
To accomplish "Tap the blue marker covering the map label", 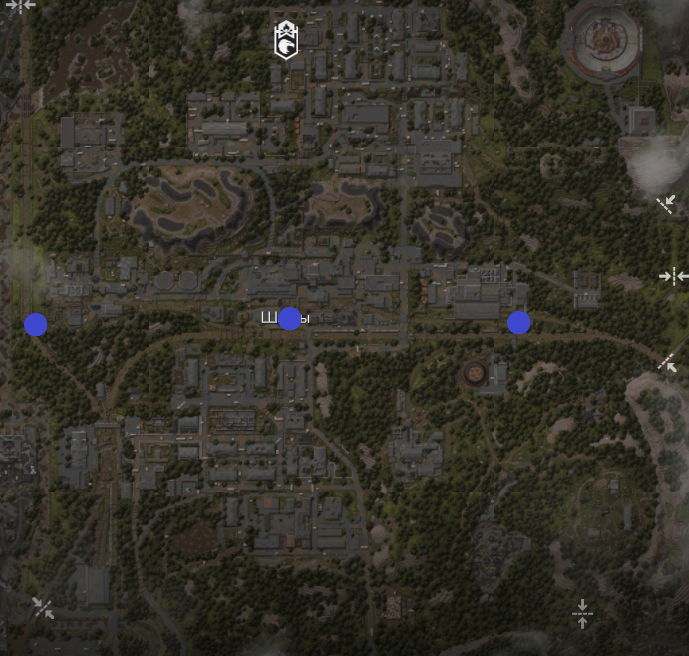I will coord(289,319).
